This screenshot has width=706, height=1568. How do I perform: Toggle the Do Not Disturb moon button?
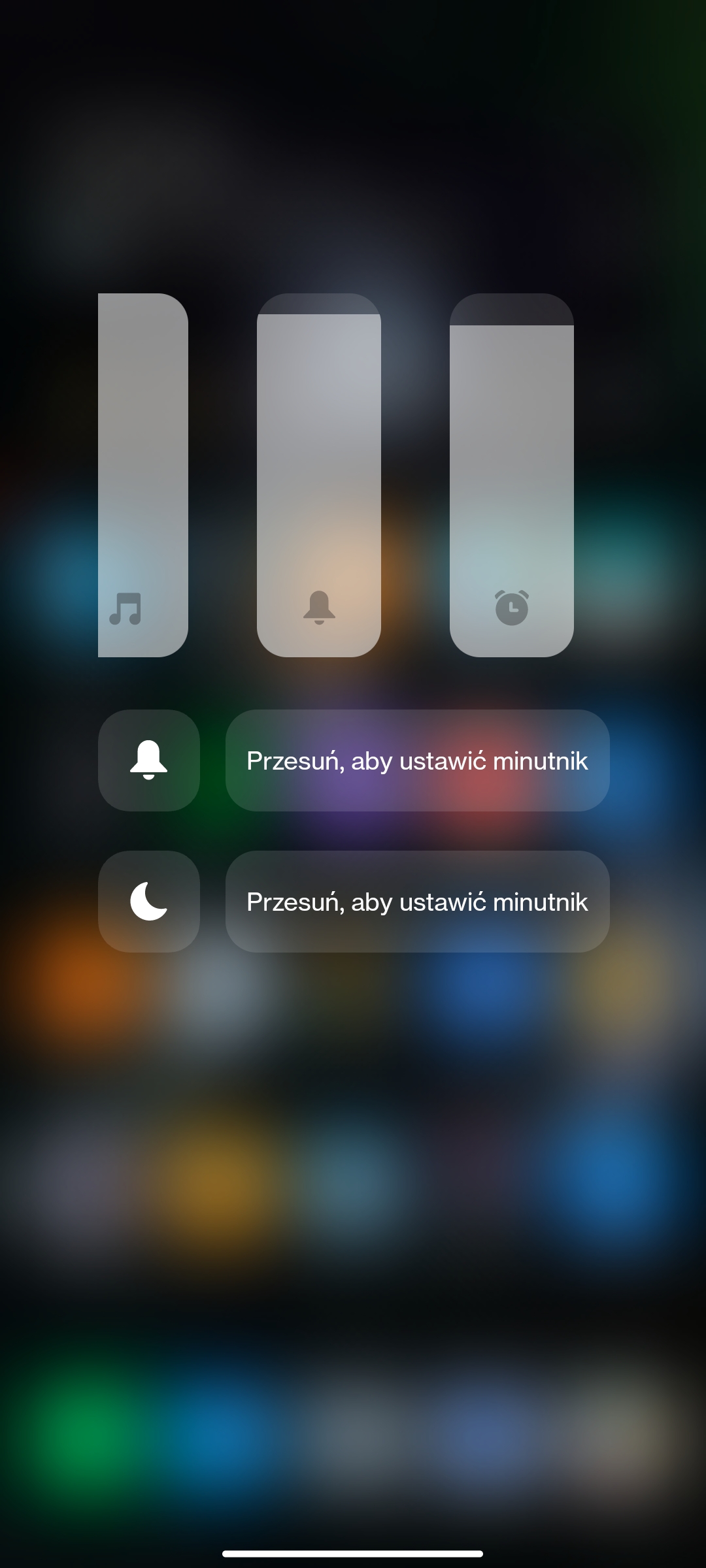149,902
